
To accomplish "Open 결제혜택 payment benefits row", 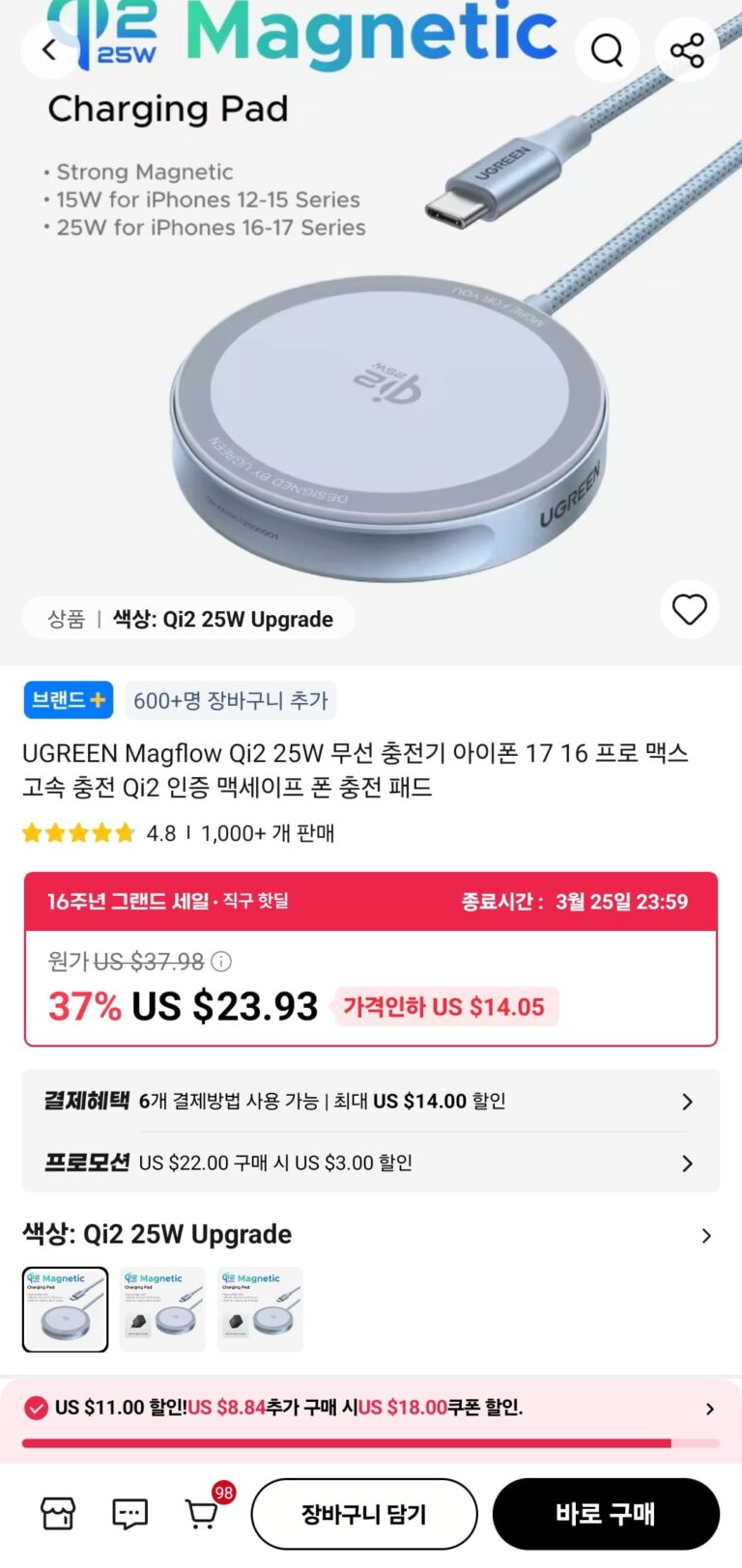I will [370, 1101].
